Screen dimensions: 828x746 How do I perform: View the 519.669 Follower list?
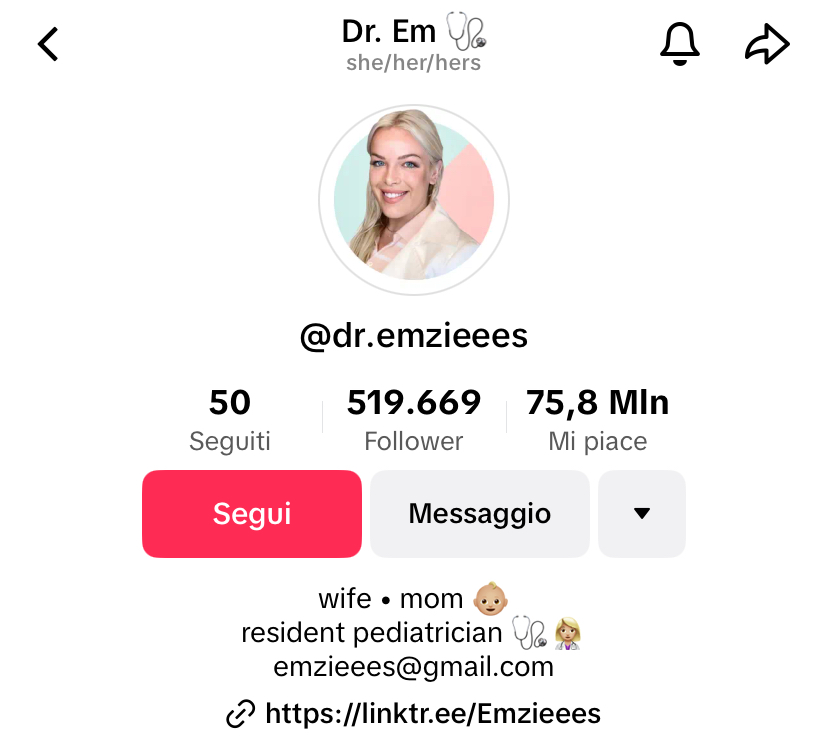click(414, 420)
